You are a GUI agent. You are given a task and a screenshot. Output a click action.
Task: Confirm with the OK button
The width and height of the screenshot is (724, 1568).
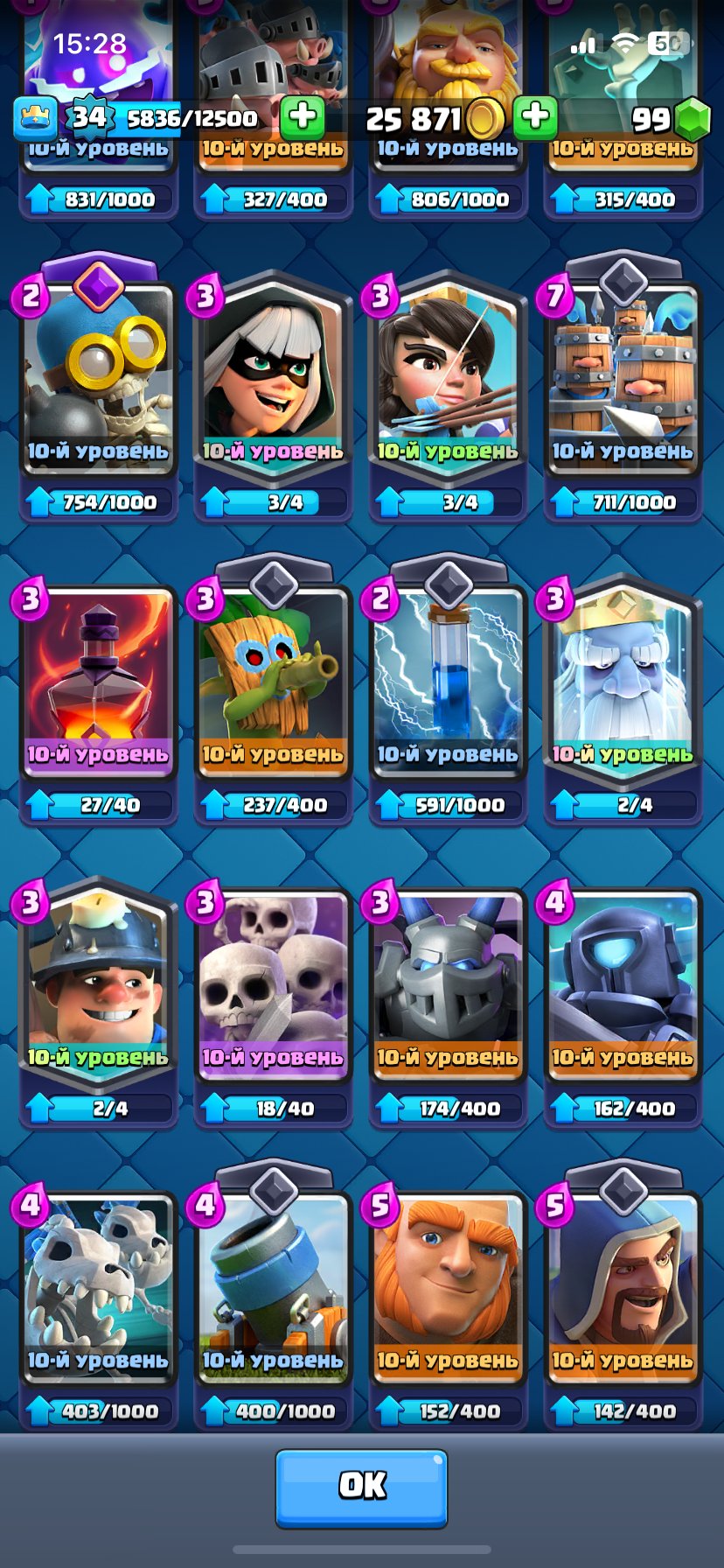coord(361,1487)
